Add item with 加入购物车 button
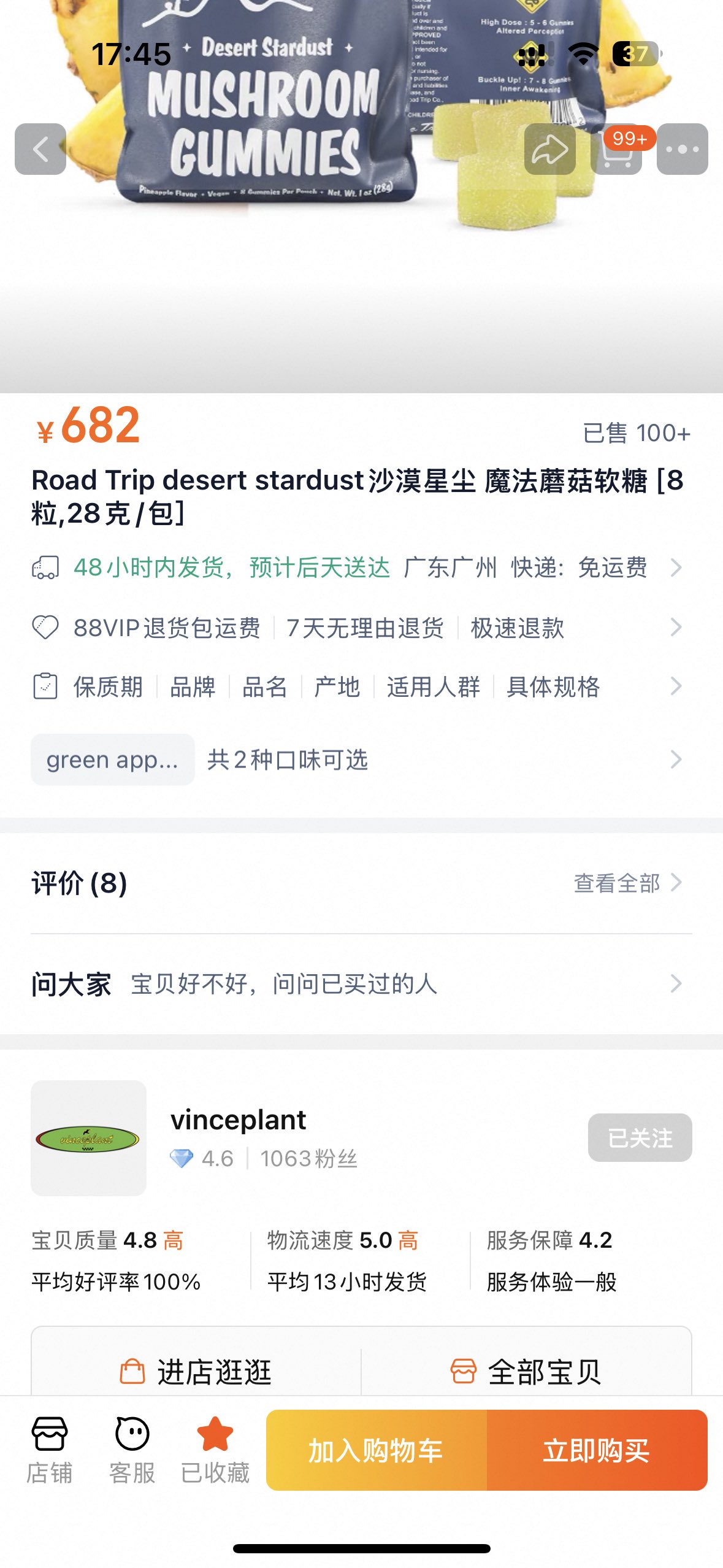 pyautogui.click(x=376, y=1450)
